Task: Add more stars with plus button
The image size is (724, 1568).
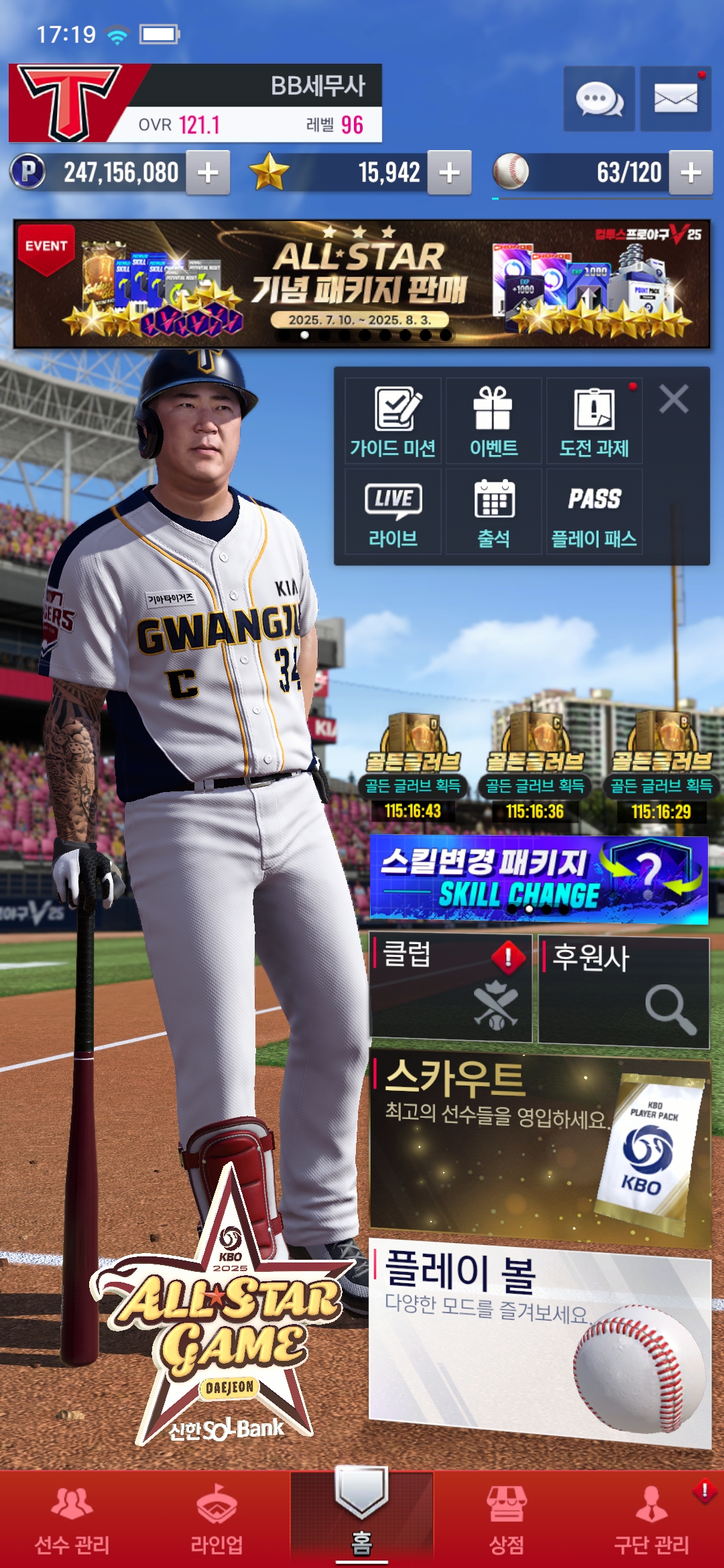Action: coord(449,173)
